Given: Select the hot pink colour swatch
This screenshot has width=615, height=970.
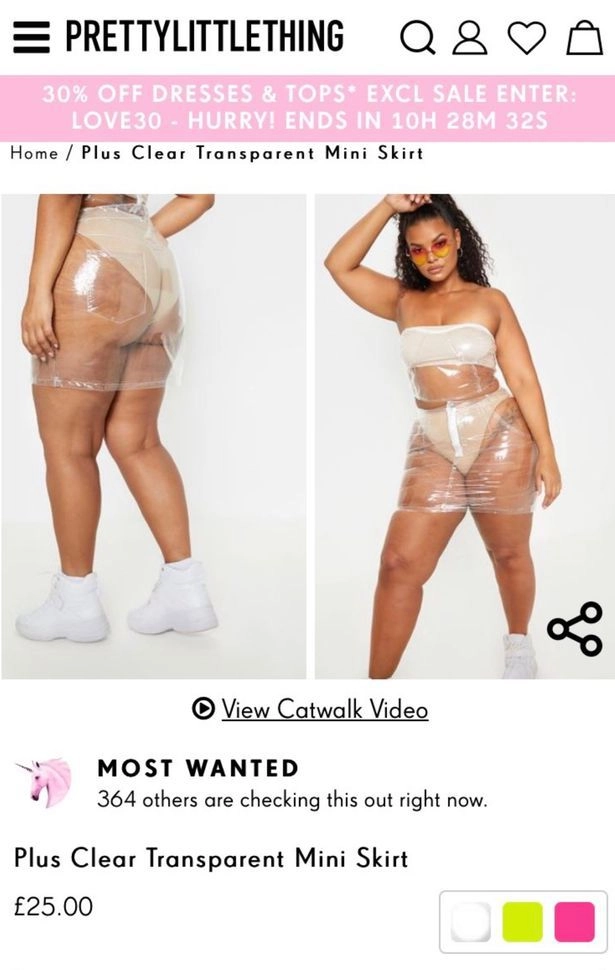Looking at the screenshot, I should coord(574,921).
